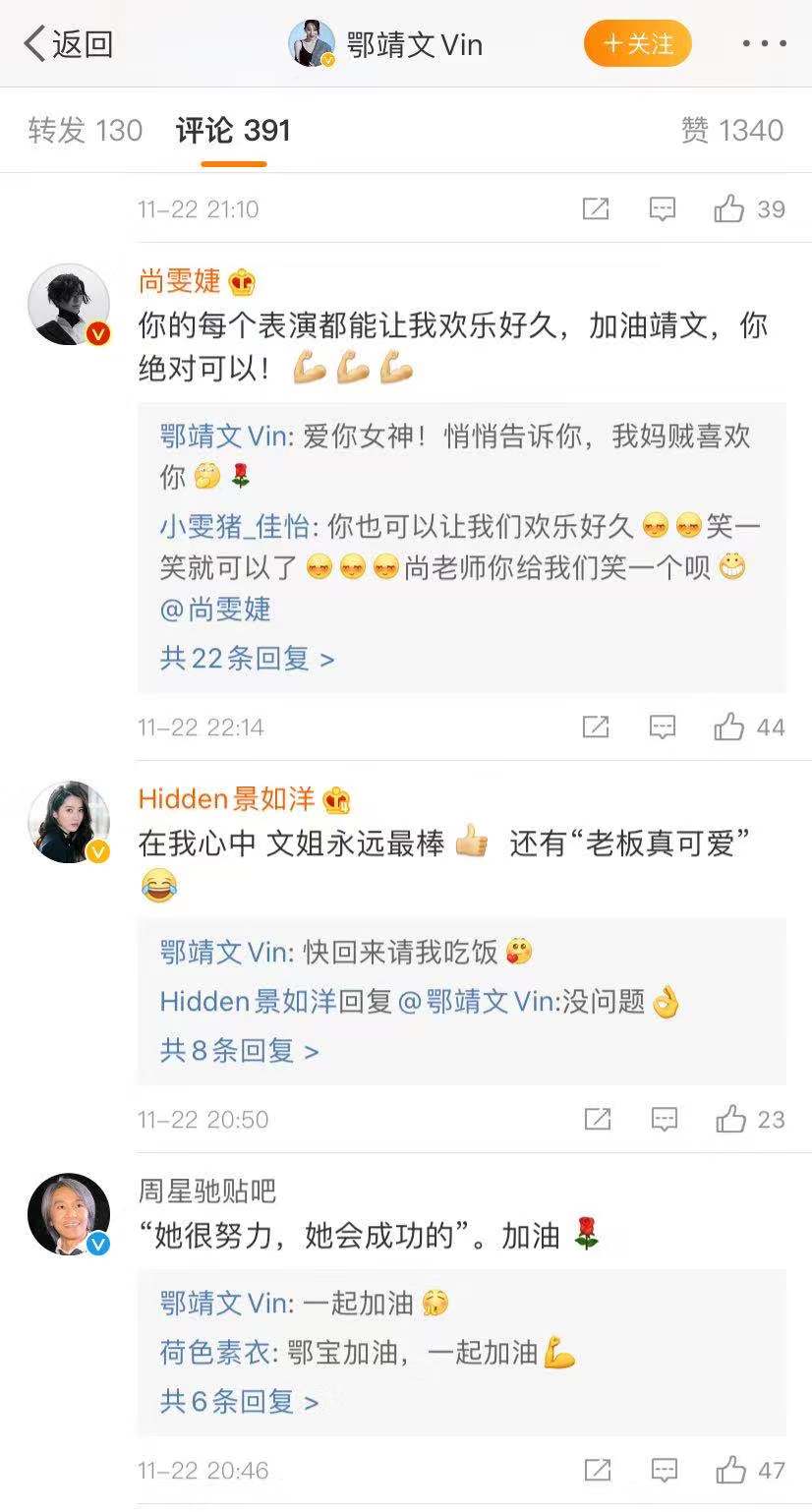Reply to Hidden景如洋's comment
Viewport: 812px width, 1512px height.
664,1119
